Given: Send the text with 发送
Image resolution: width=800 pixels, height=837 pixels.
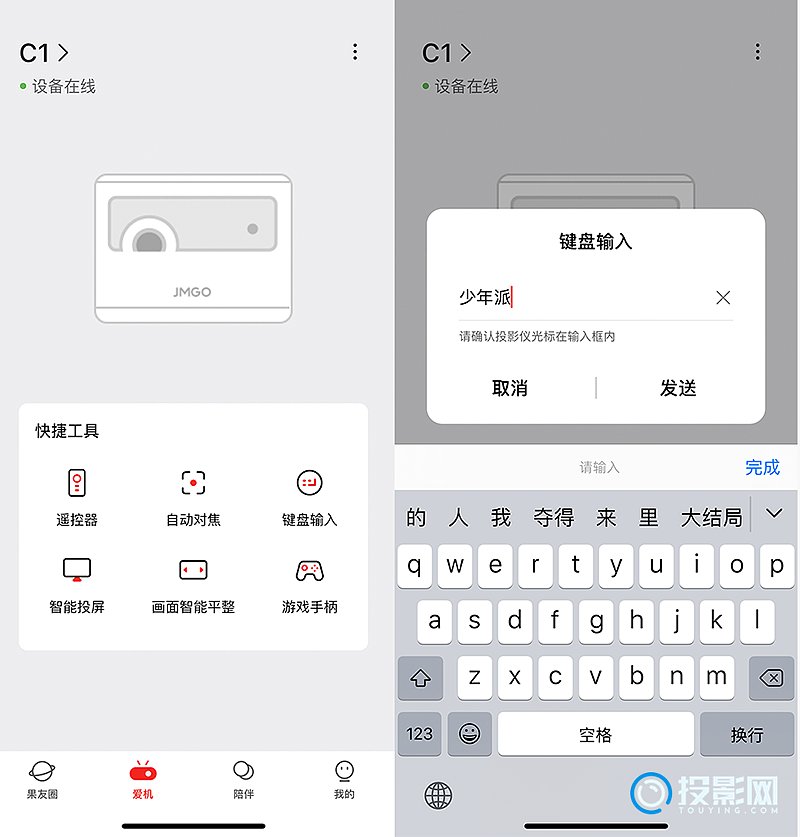Looking at the screenshot, I should (678, 388).
